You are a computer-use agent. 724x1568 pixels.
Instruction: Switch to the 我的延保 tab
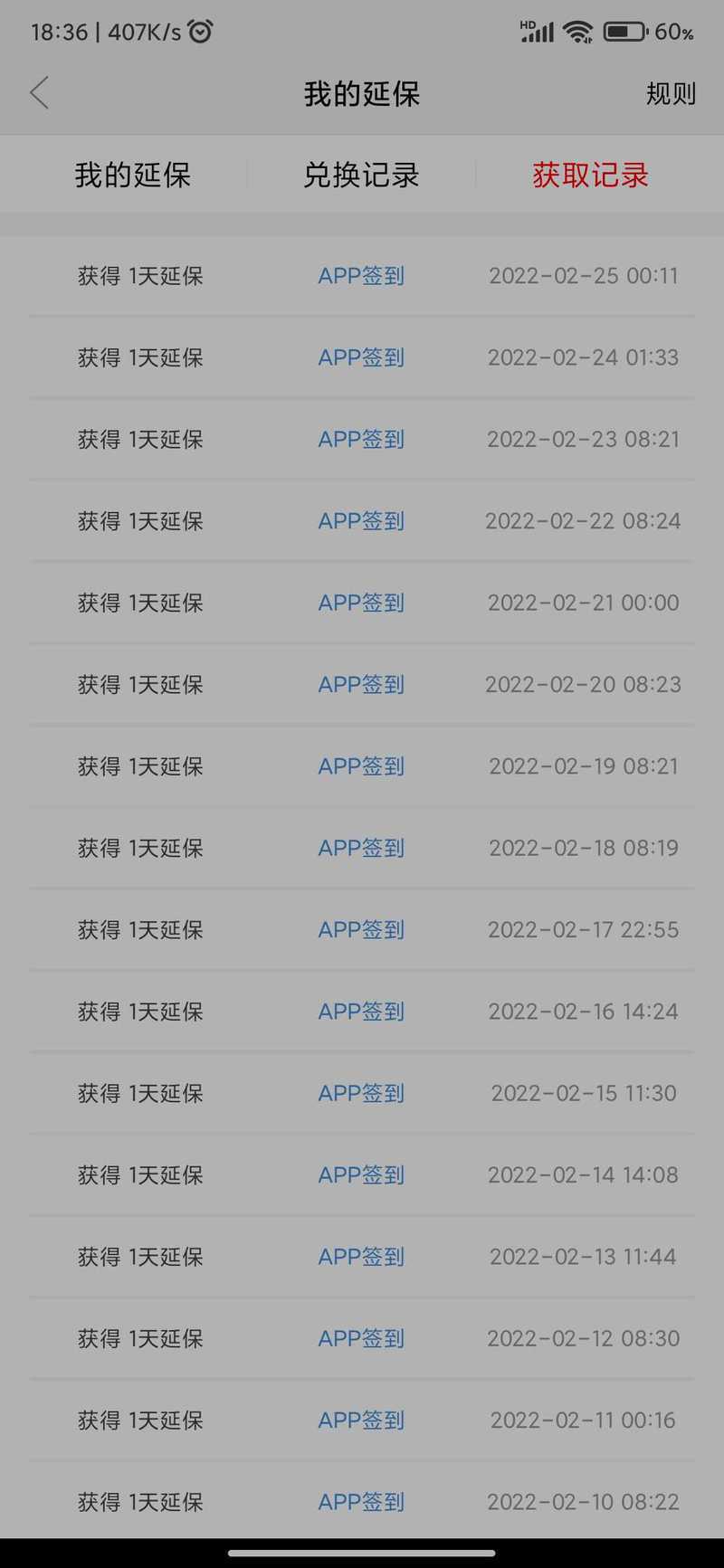[133, 175]
